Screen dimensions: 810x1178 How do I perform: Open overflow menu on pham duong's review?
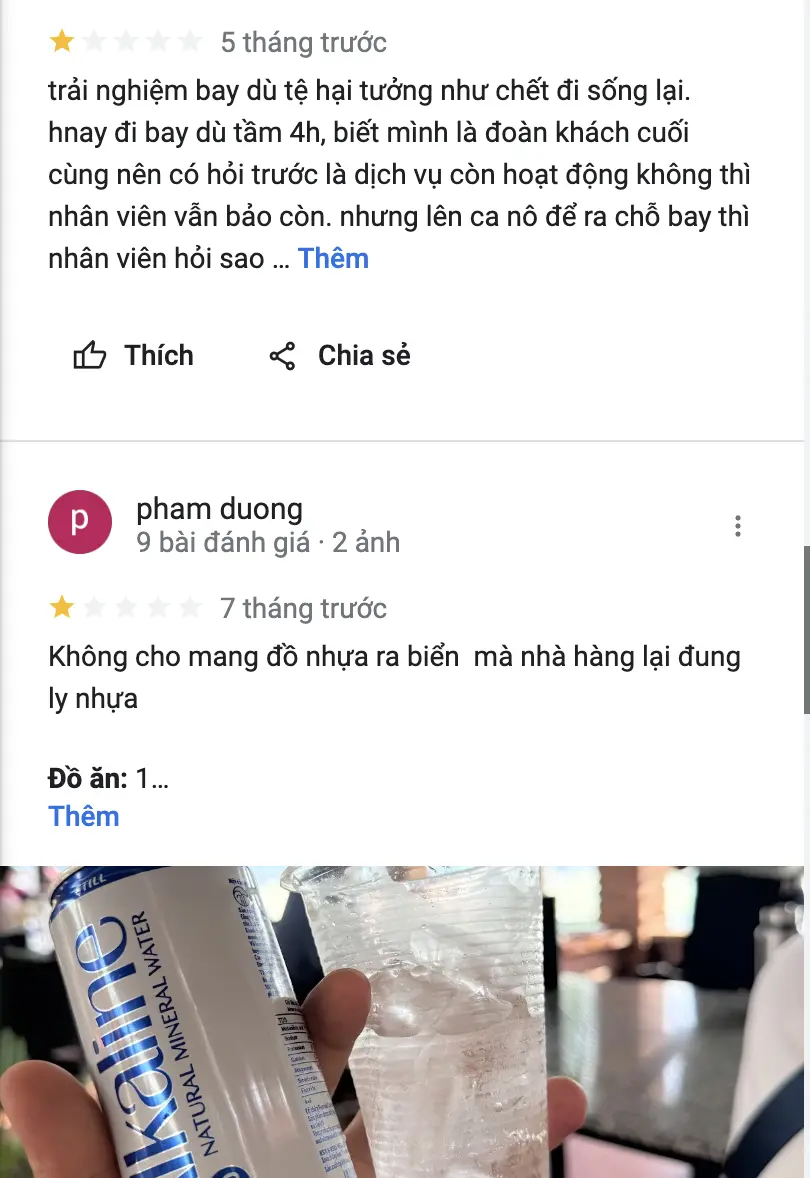click(738, 526)
